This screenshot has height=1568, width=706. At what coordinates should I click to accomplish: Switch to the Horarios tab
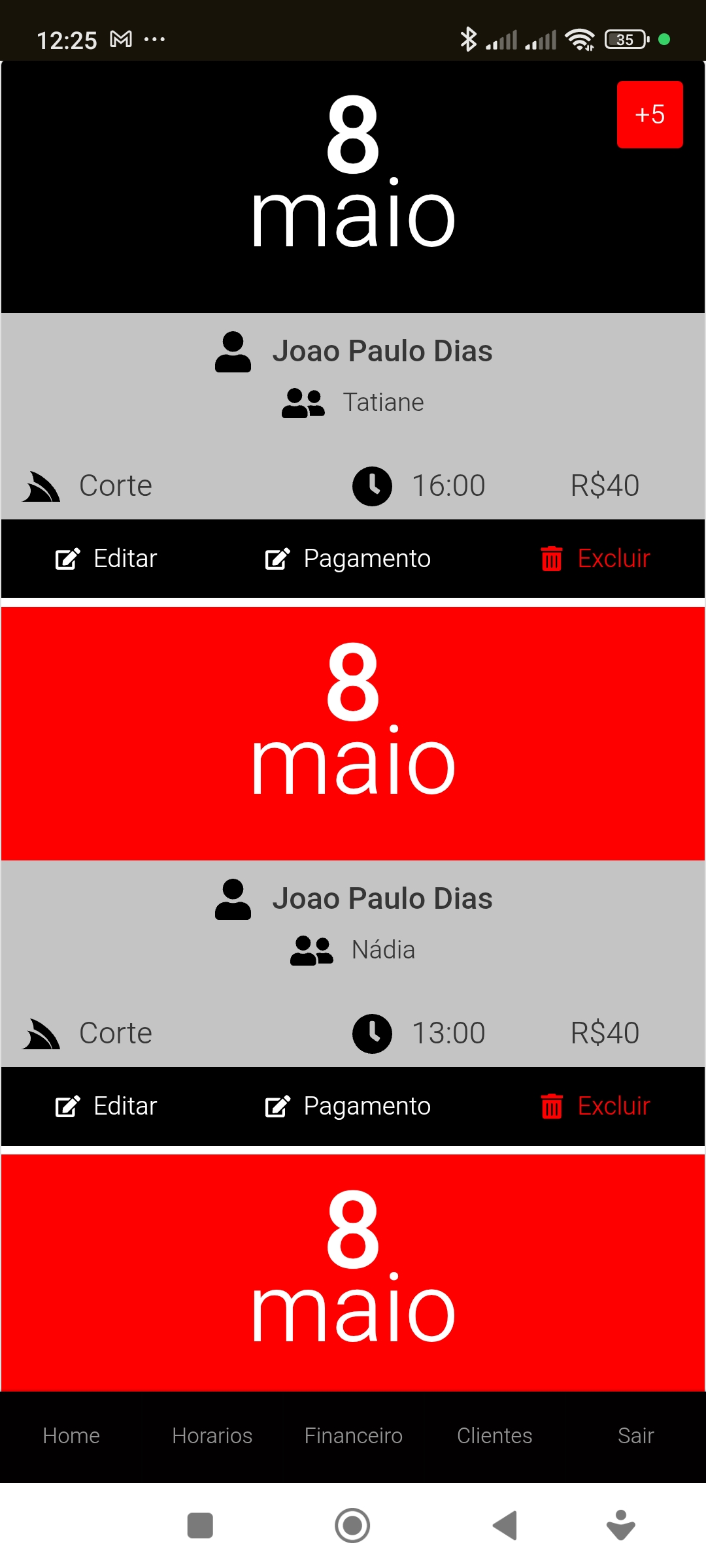tap(212, 1435)
